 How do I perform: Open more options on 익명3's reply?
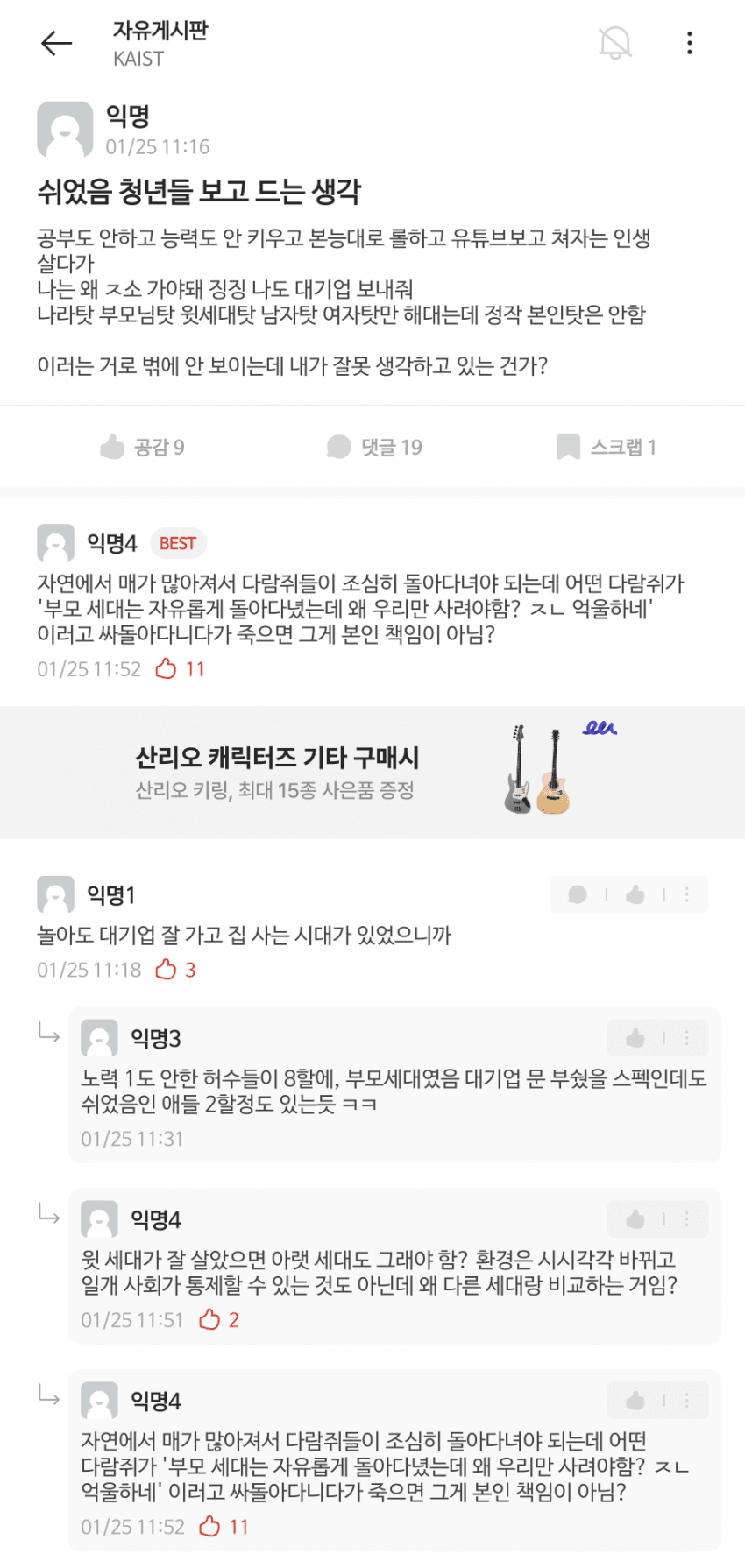(x=687, y=1038)
